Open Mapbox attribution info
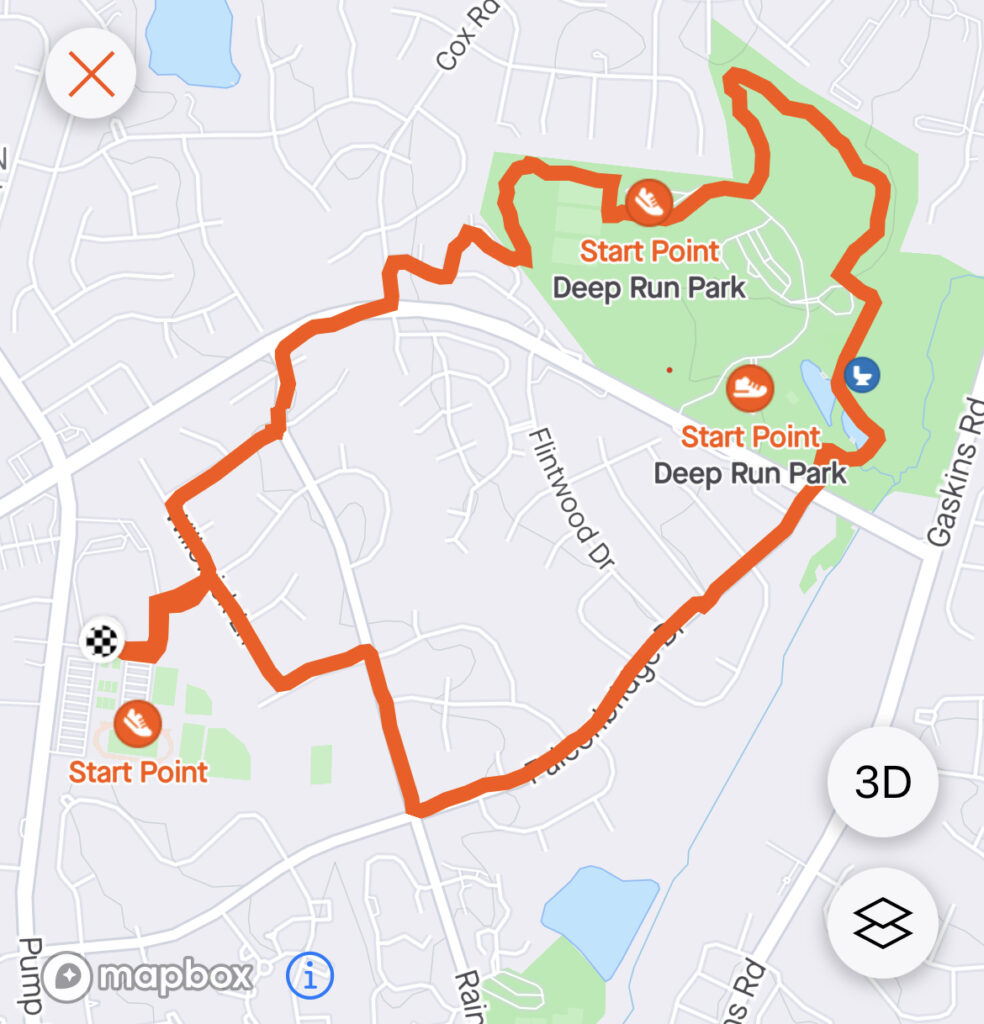 310,975
